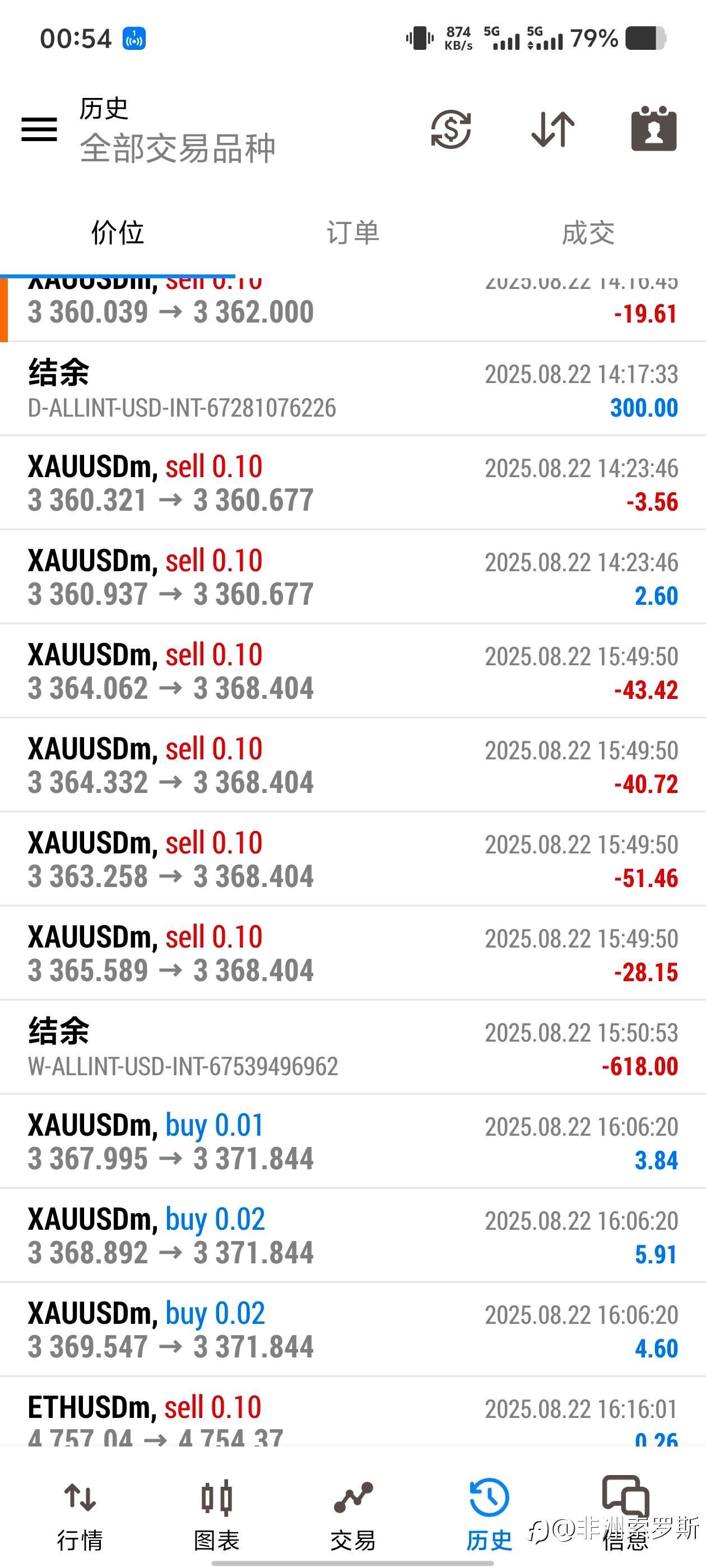Image resolution: width=706 pixels, height=1568 pixels.
Task: Select the 价位 tab
Action: pyautogui.click(x=118, y=233)
